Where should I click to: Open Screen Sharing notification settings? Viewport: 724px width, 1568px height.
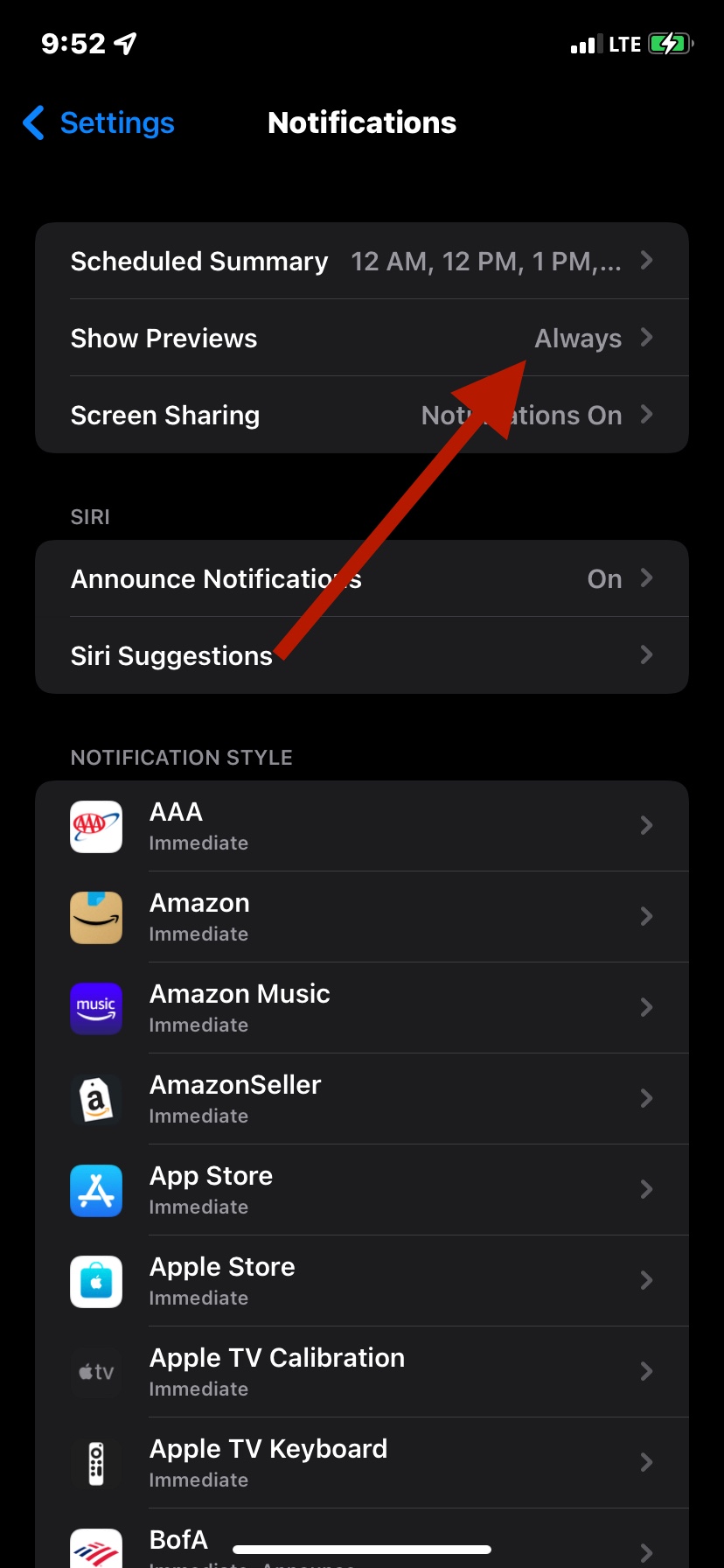point(362,415)
